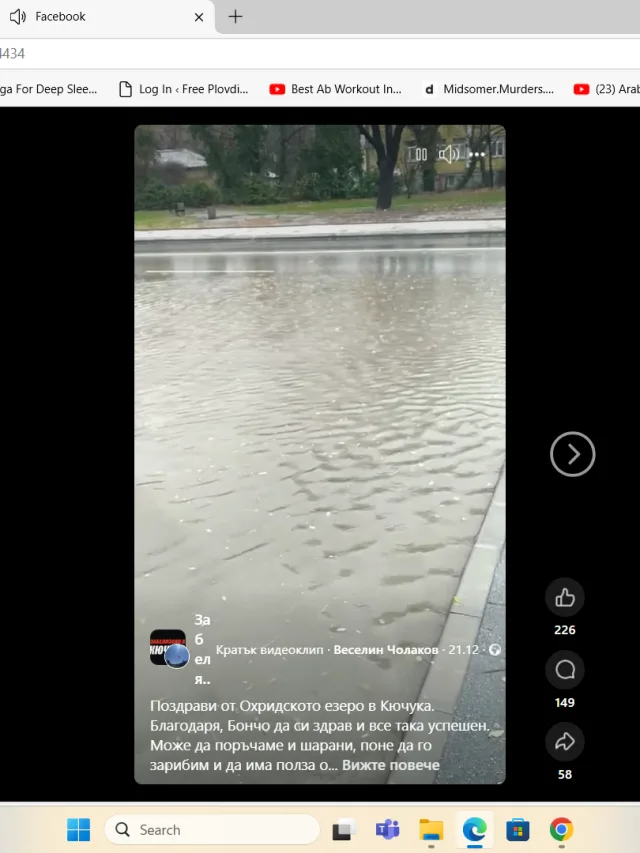The height and width of the screenshot is (853, 640).
Task: Share this reel
Action: [x=565, y=742]
